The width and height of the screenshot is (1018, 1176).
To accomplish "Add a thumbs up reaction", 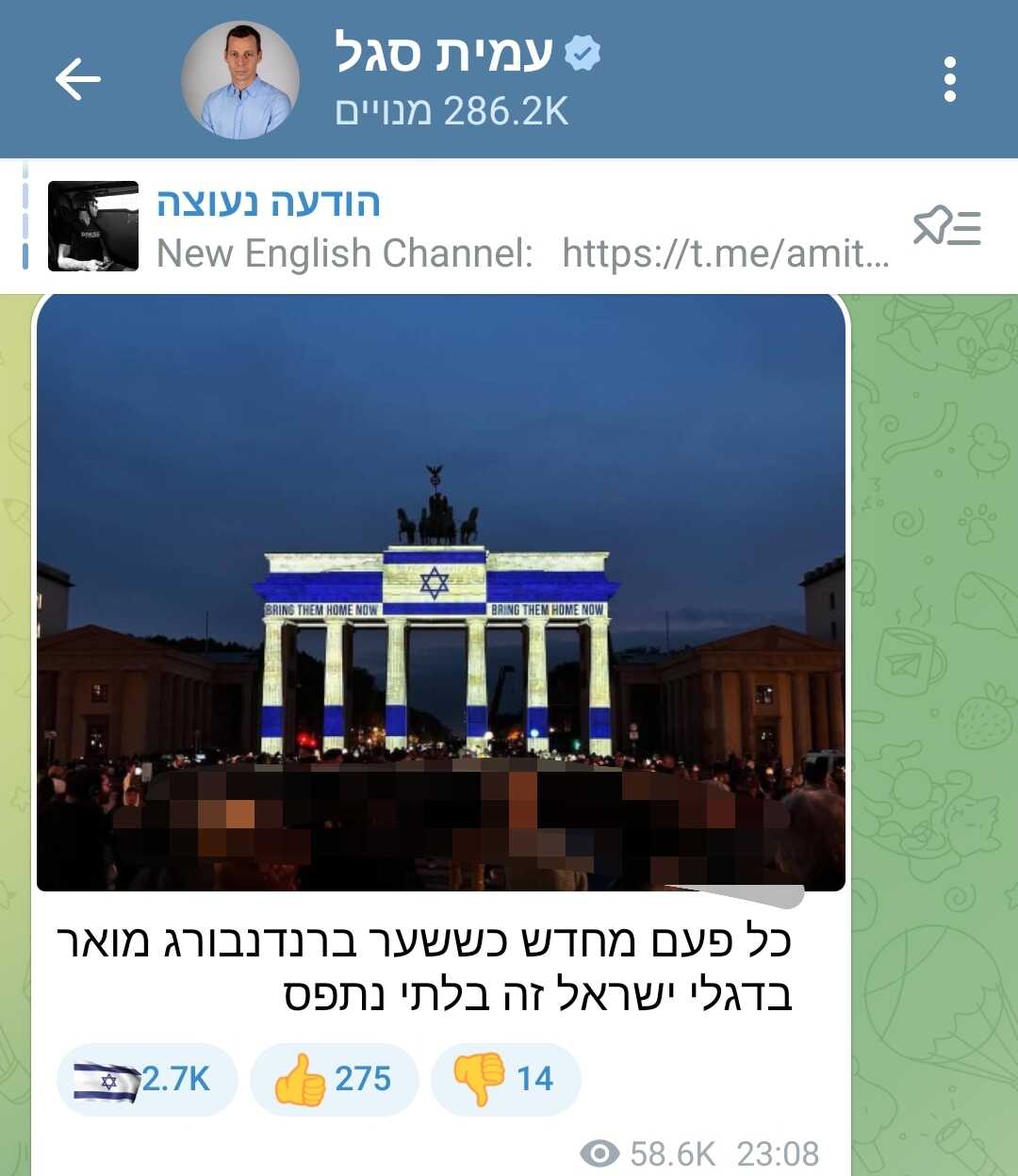I will pyautogui.click(x=334, y=1080).
